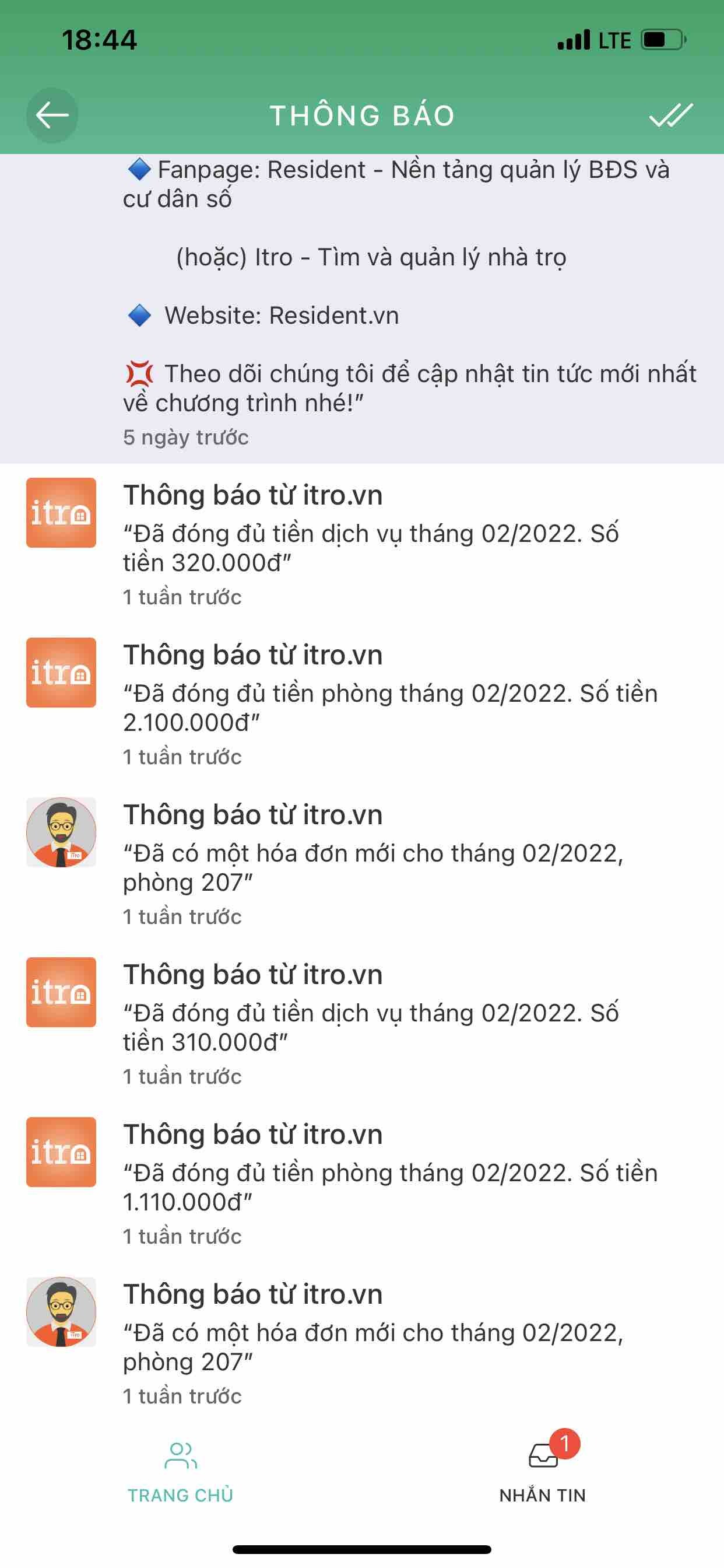Switch to the Nhắn tin tab
Image resolution: width=724 pixels, height=1568 pixels.
click(x=542, y=1471)
